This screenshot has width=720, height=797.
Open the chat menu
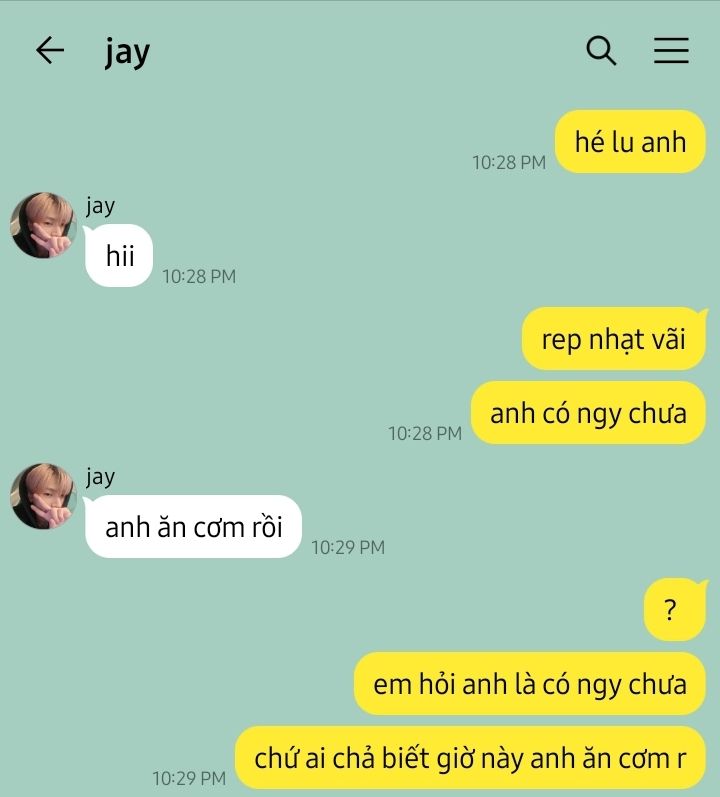[671, 51]
